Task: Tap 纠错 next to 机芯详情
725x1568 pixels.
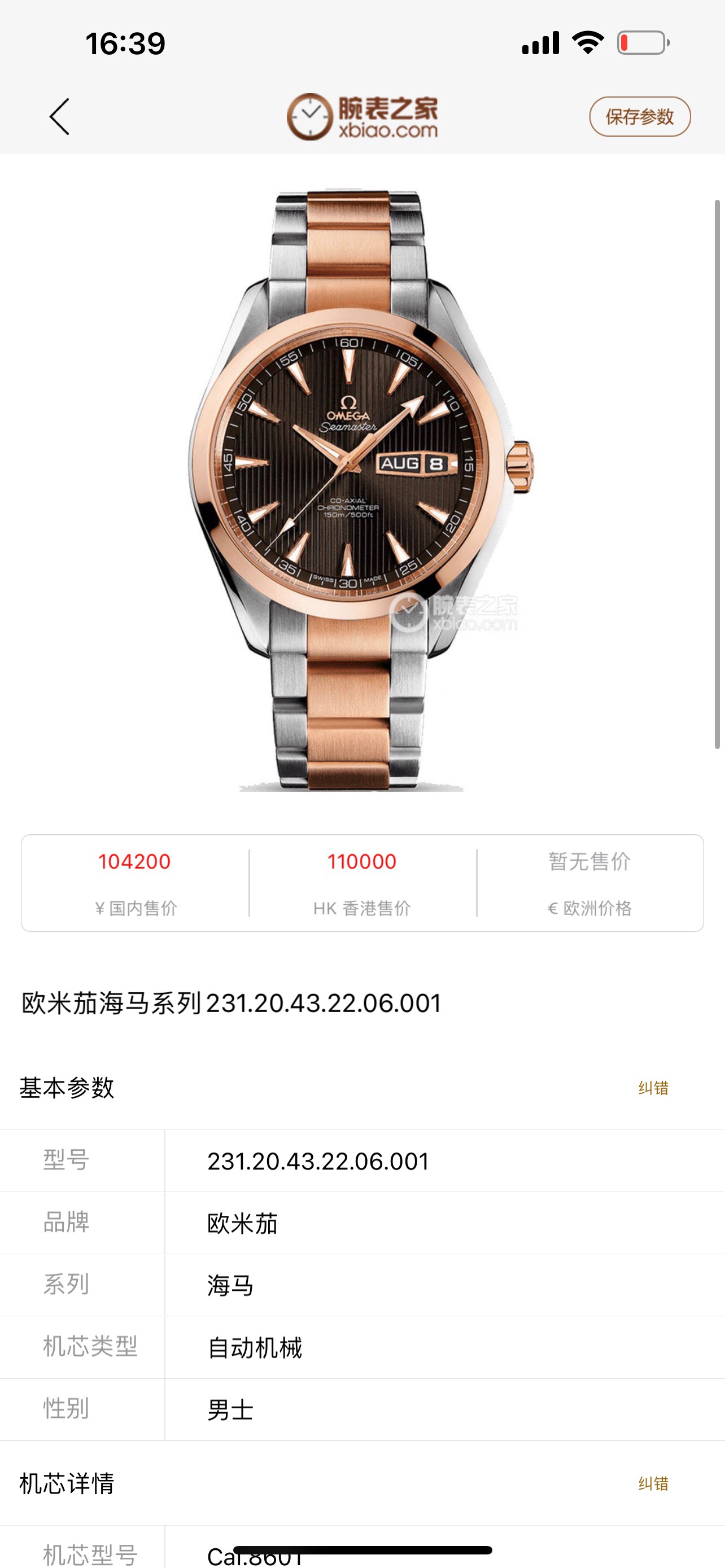Action: (x=653, y=1483)
